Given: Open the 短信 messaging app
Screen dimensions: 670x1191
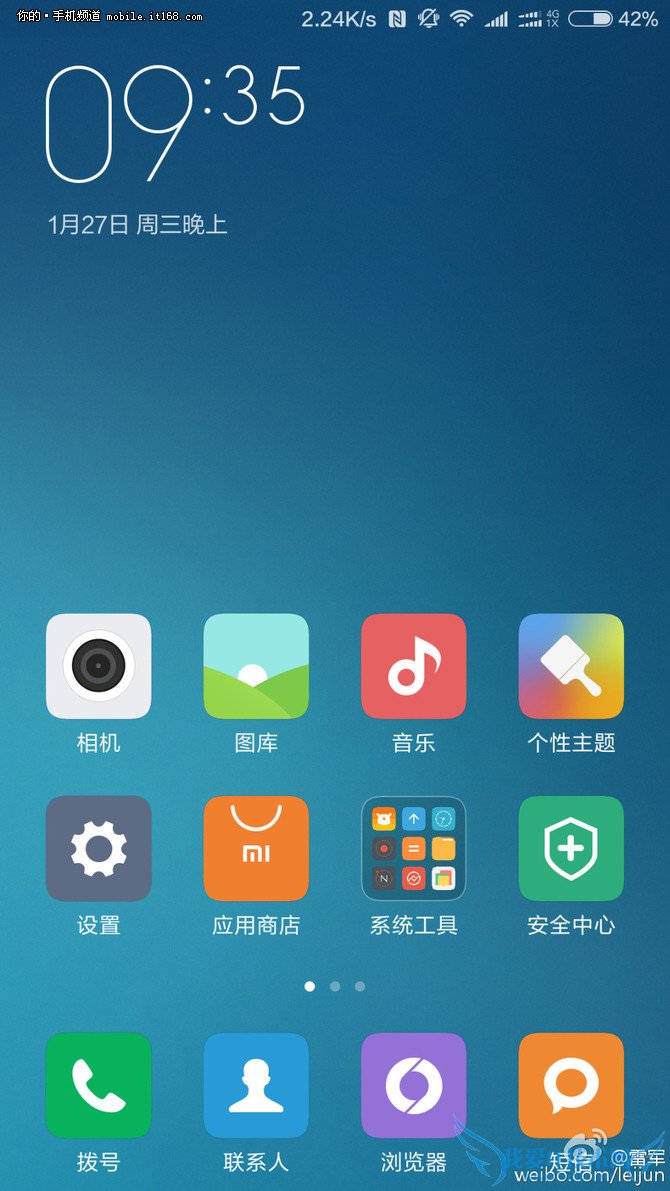Looking at the screenshot, I should [571, 1085].
